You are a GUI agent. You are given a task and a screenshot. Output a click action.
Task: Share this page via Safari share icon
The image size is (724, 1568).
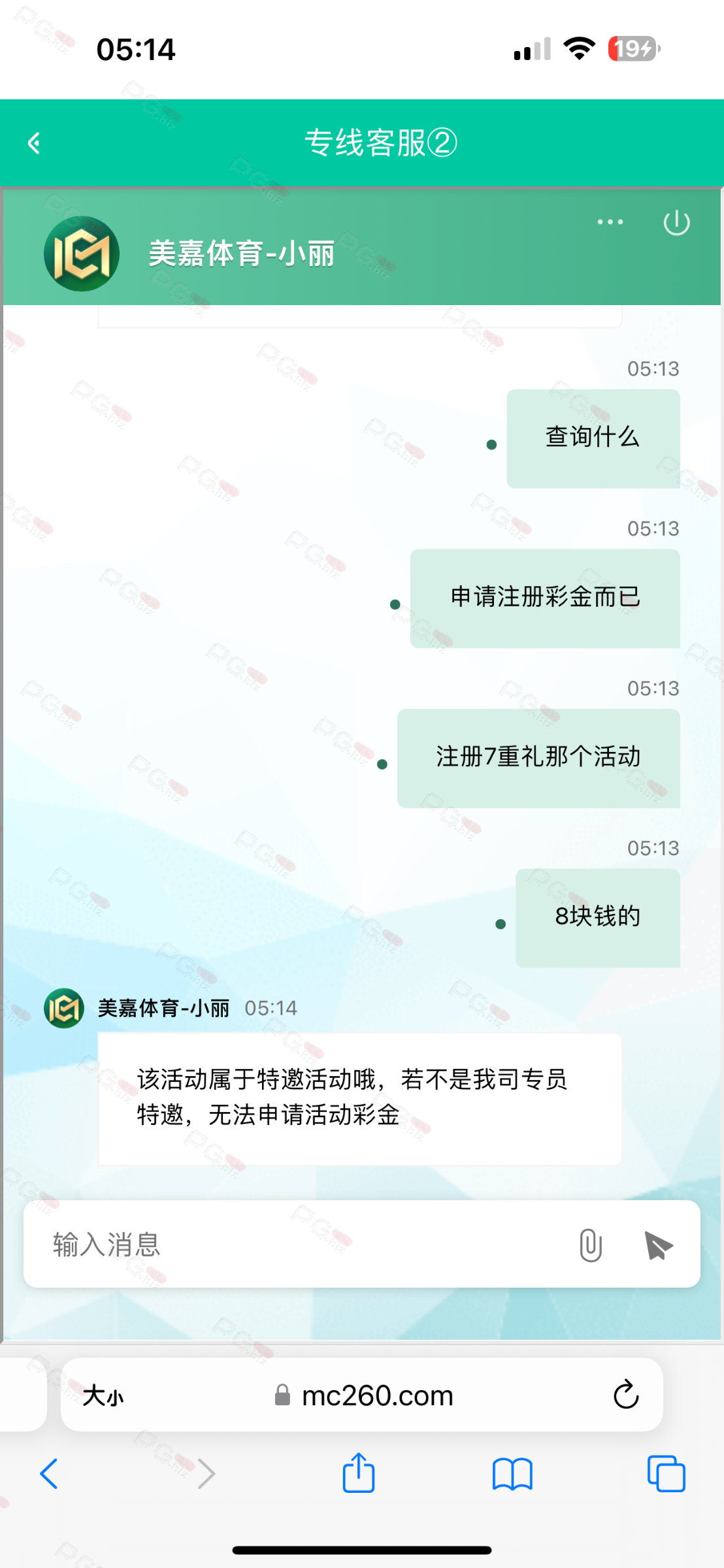tap(359, 1473)
